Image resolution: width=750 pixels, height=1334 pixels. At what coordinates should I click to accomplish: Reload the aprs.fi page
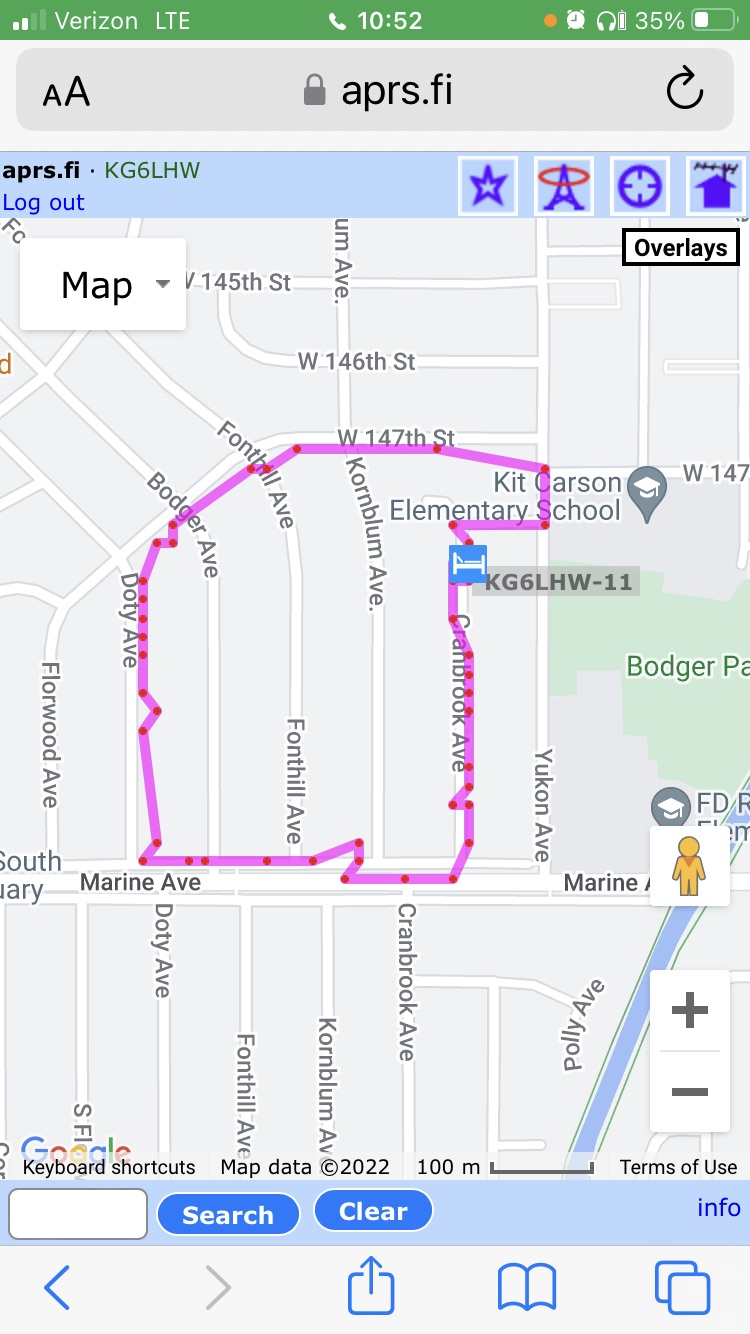point(685,91)
